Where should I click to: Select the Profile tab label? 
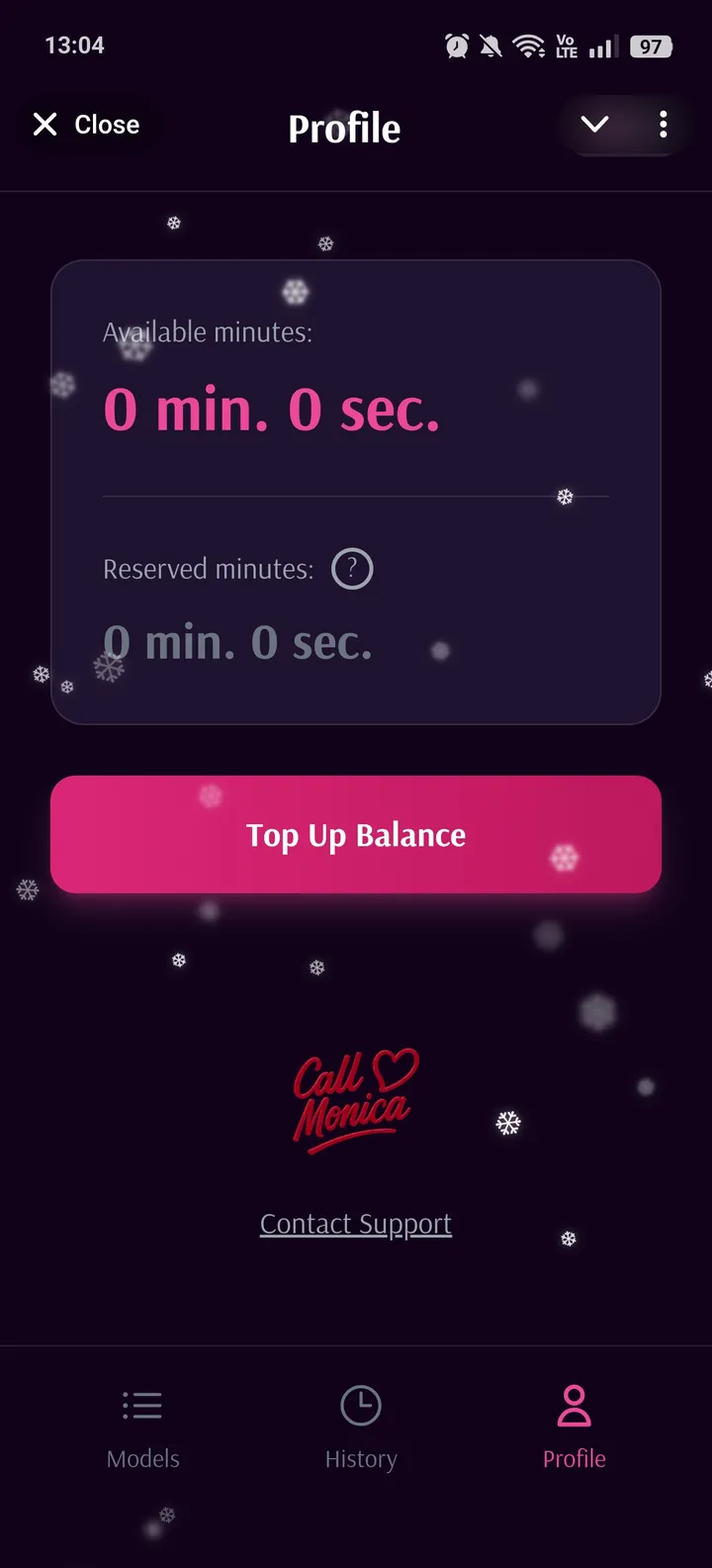point(575,1458)
